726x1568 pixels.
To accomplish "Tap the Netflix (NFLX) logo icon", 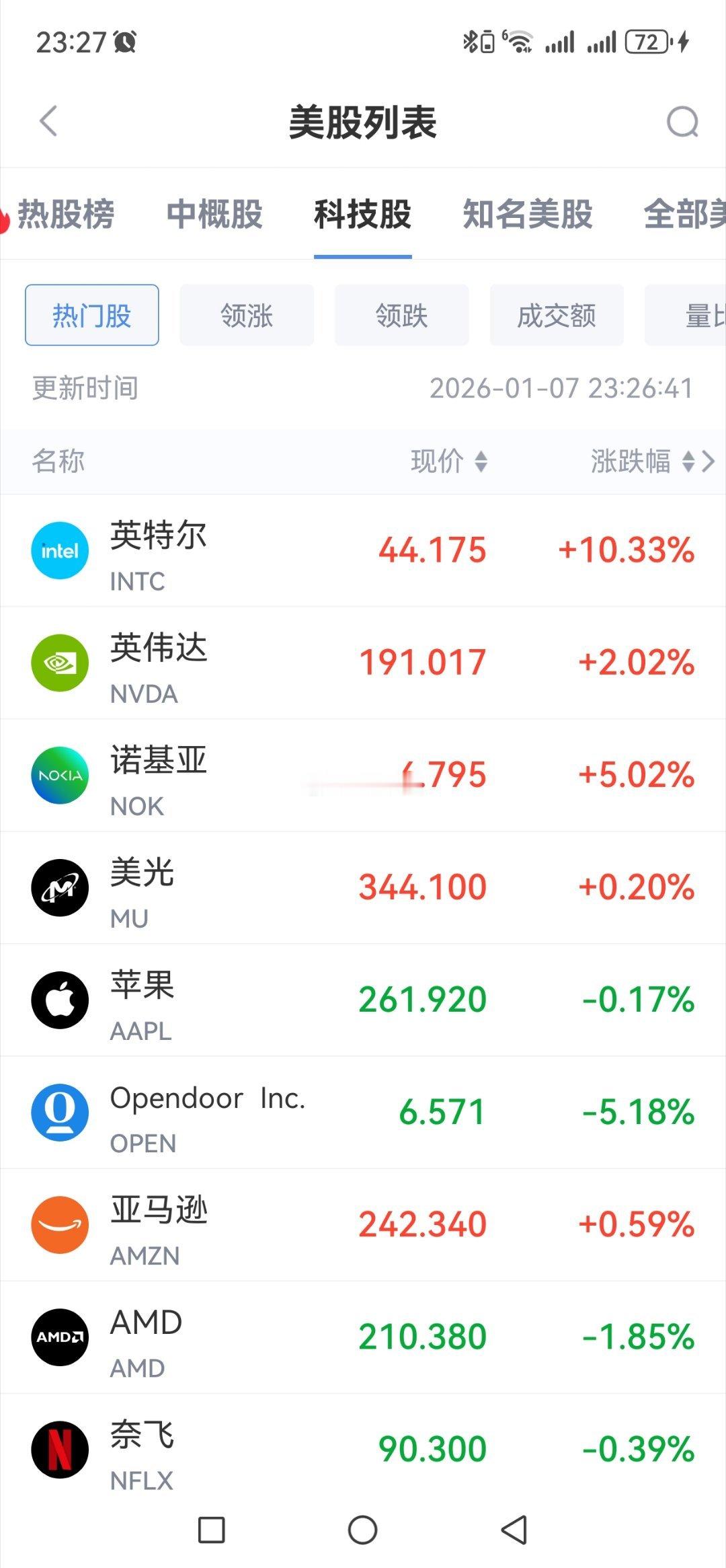I will tap(59, 1450).
